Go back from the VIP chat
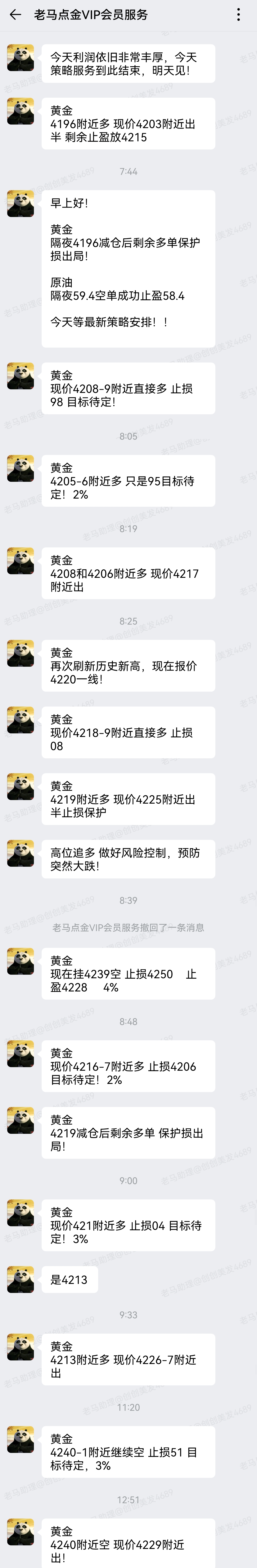Image resolution: width=257 pixels, height=1568 pixels. click(x=16, y=15)
